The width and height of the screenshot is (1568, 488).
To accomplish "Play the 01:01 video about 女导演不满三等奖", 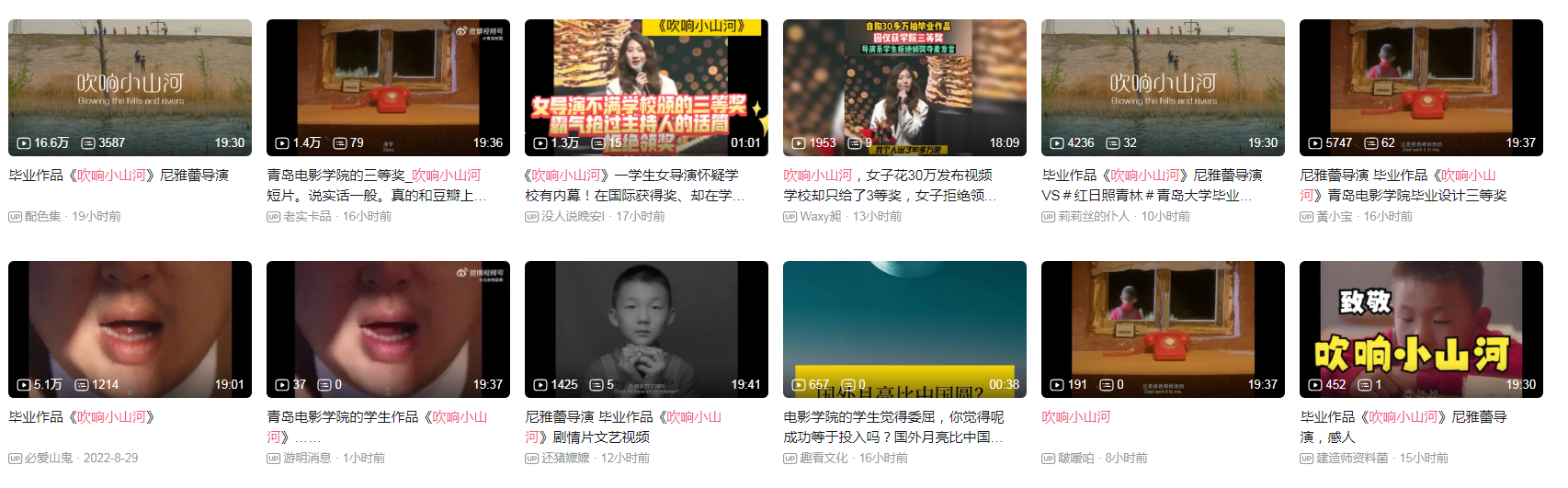I will [646, 87].
